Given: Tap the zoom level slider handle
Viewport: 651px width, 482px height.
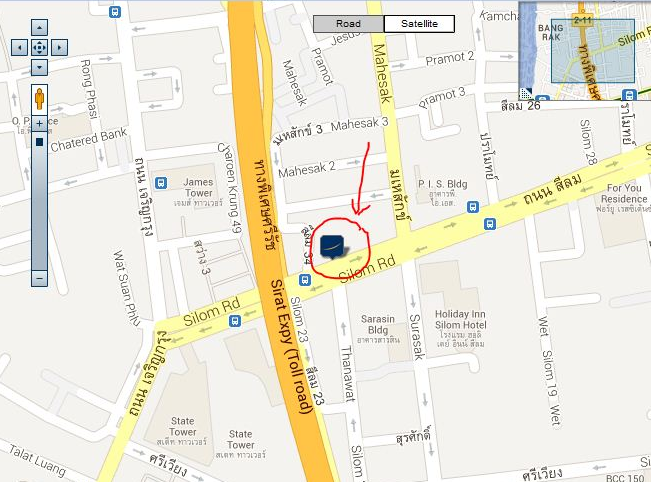Looking at the screenshot, I should 39,141.
